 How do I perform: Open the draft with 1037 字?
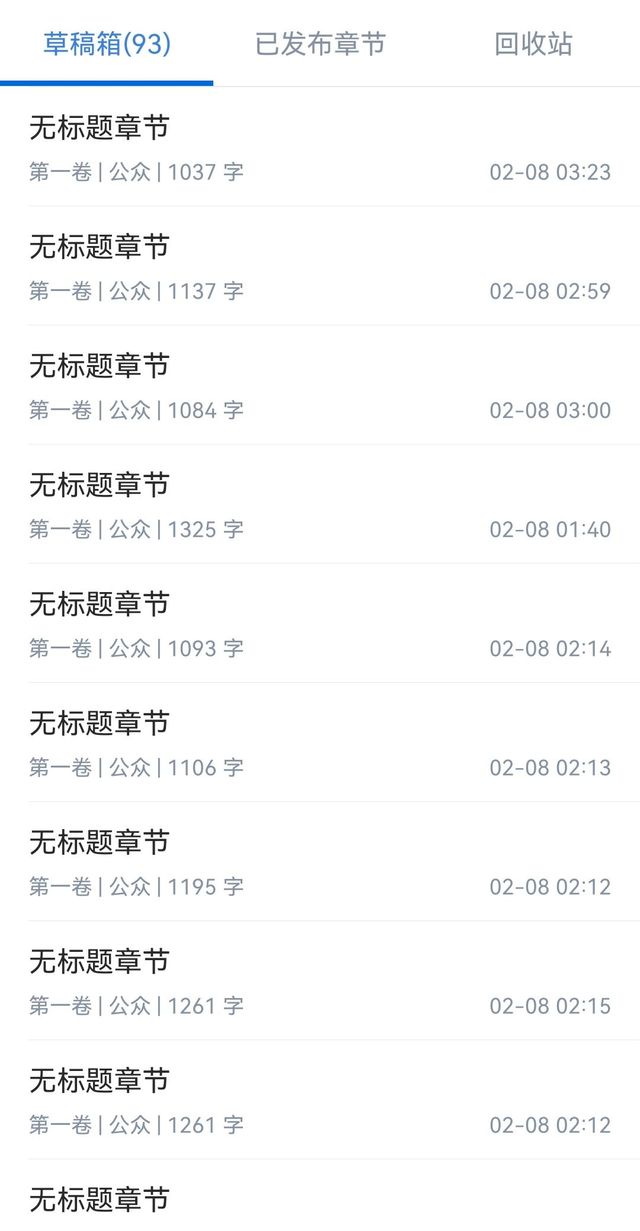pos(320,147)
